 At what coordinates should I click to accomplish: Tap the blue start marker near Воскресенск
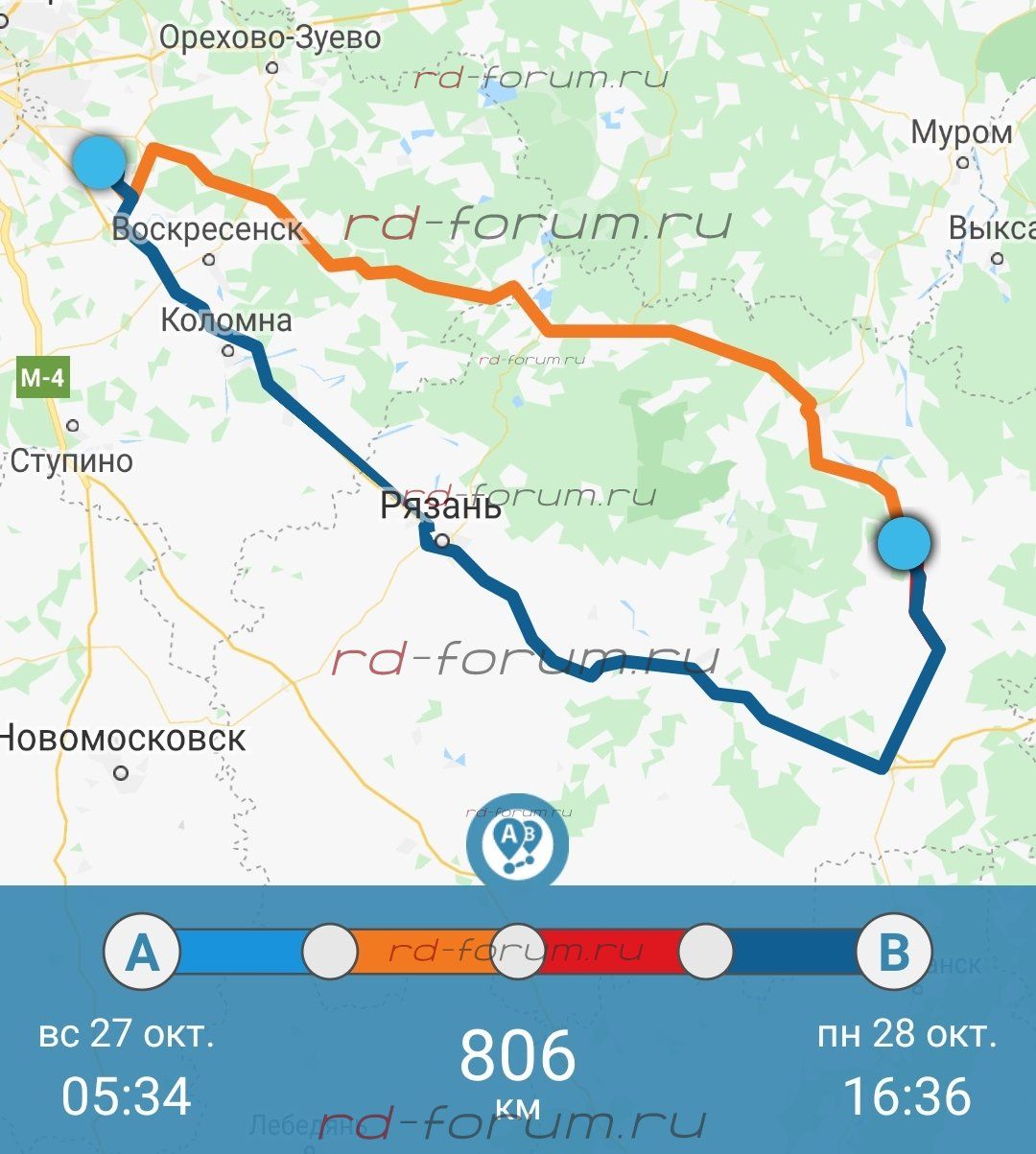pyautogui.click(x=100, y=162)
